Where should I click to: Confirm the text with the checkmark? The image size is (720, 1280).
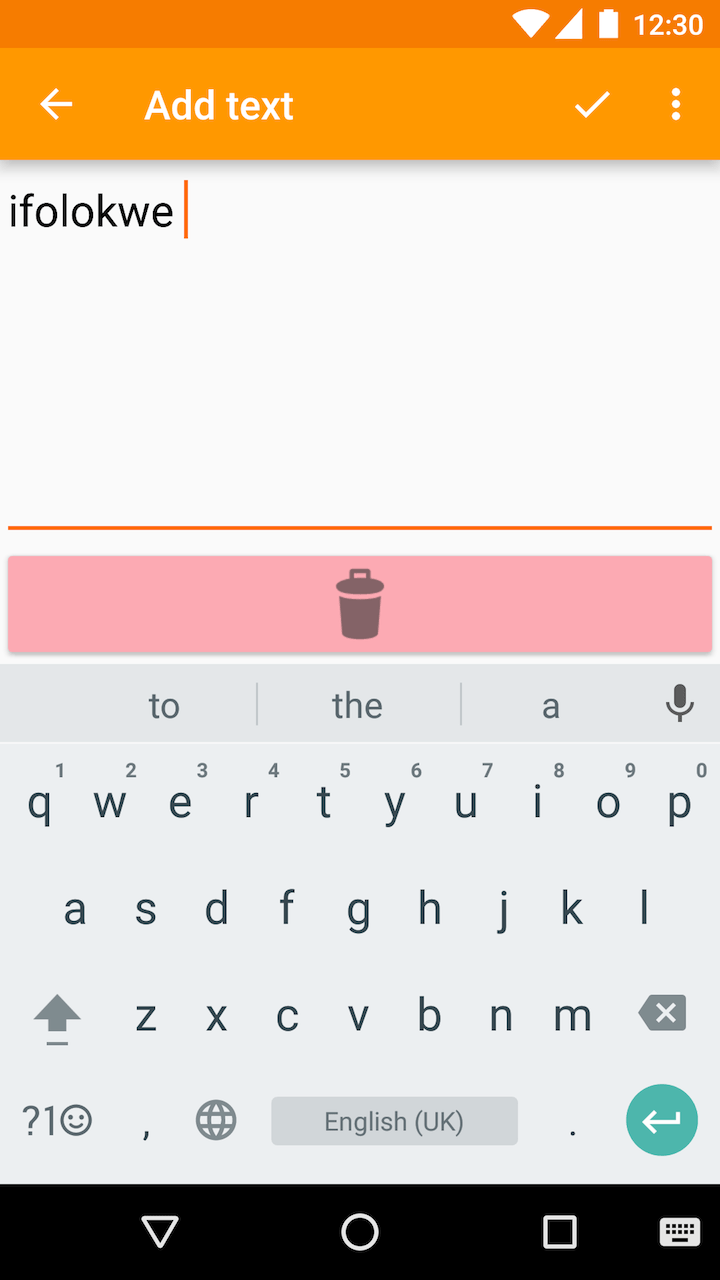click(x=592, y=104)
